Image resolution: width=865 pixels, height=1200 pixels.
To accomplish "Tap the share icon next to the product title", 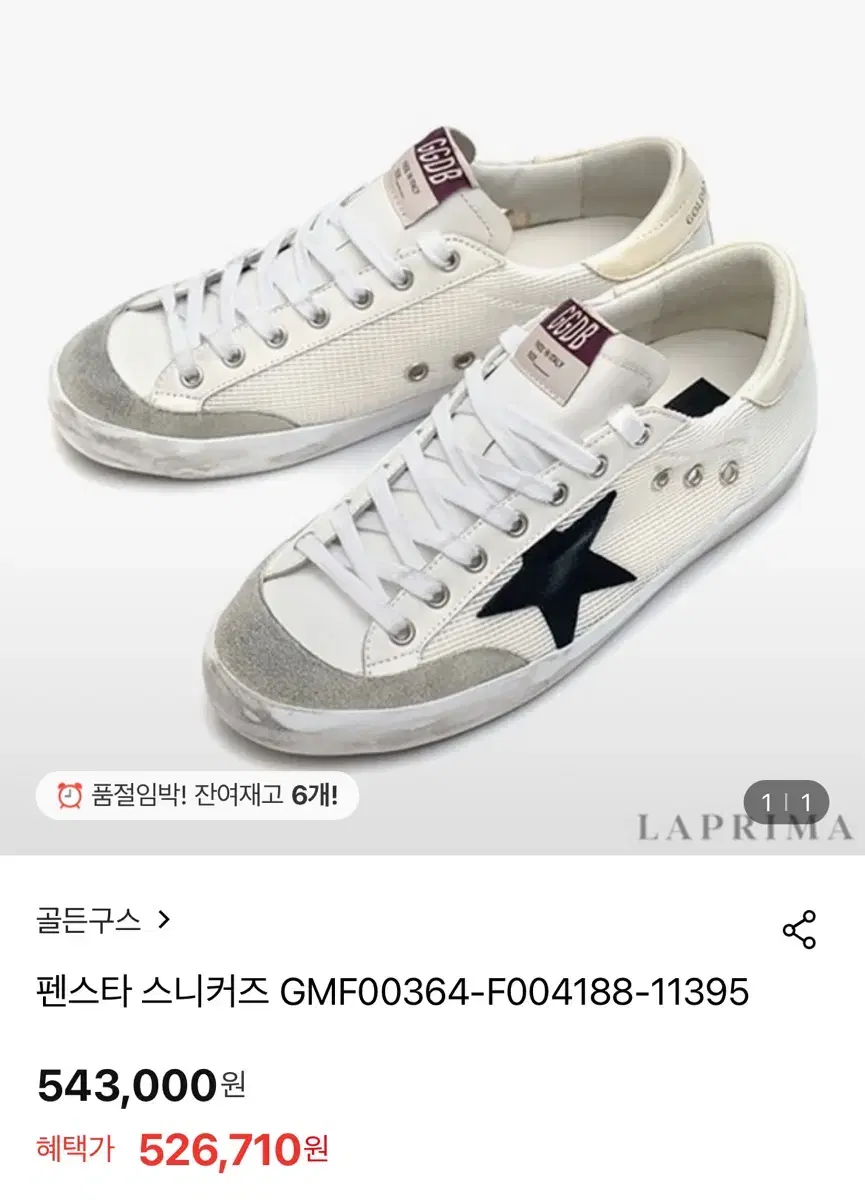I will 798,929.
